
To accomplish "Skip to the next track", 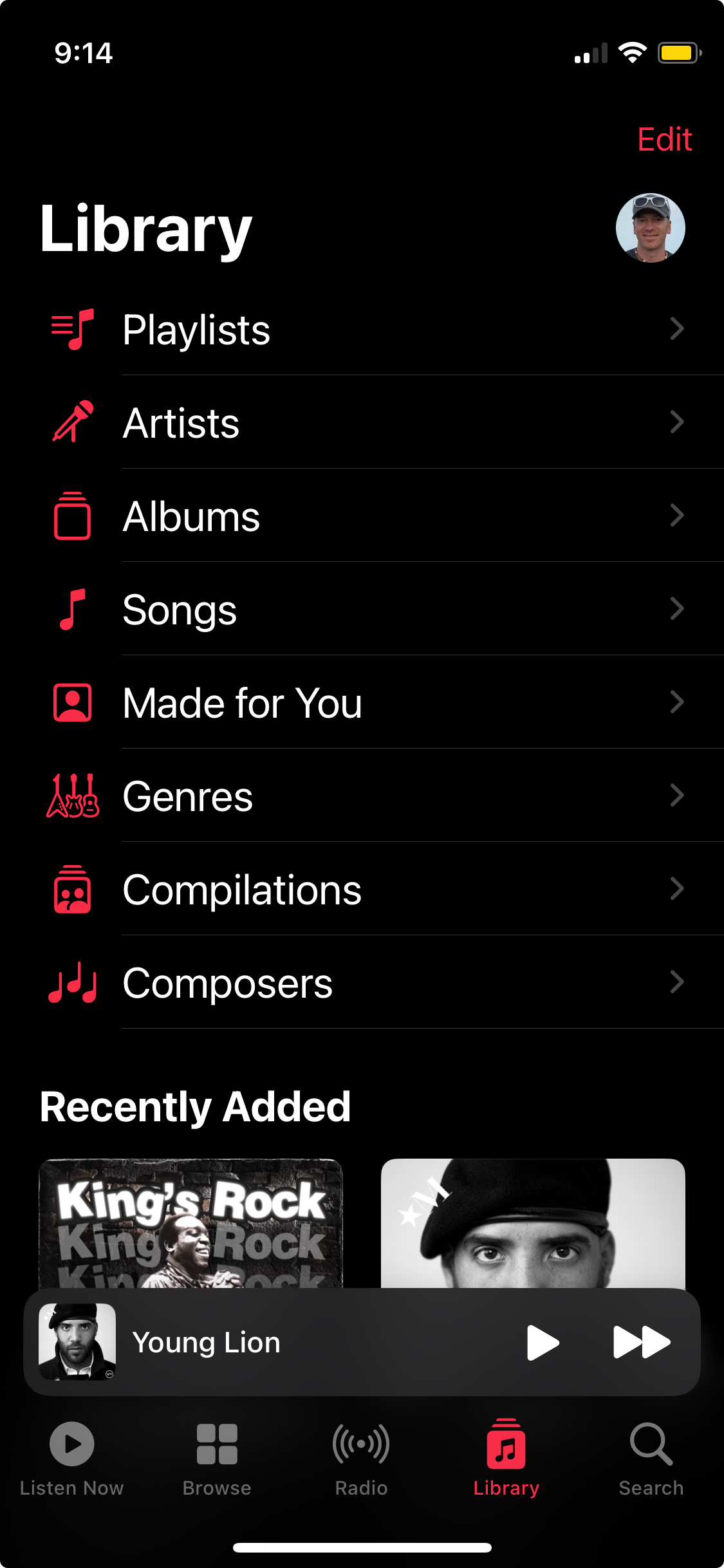I will tap(642, 1343).
